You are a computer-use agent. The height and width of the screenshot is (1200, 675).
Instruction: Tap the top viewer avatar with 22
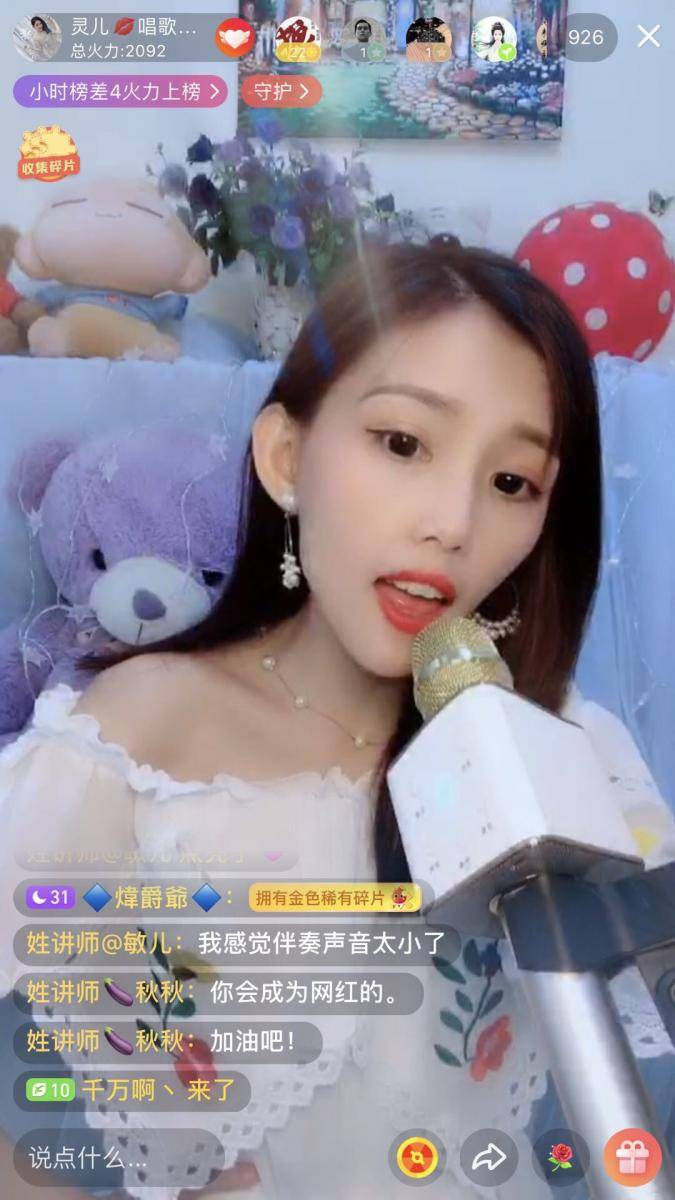(297, 38)
